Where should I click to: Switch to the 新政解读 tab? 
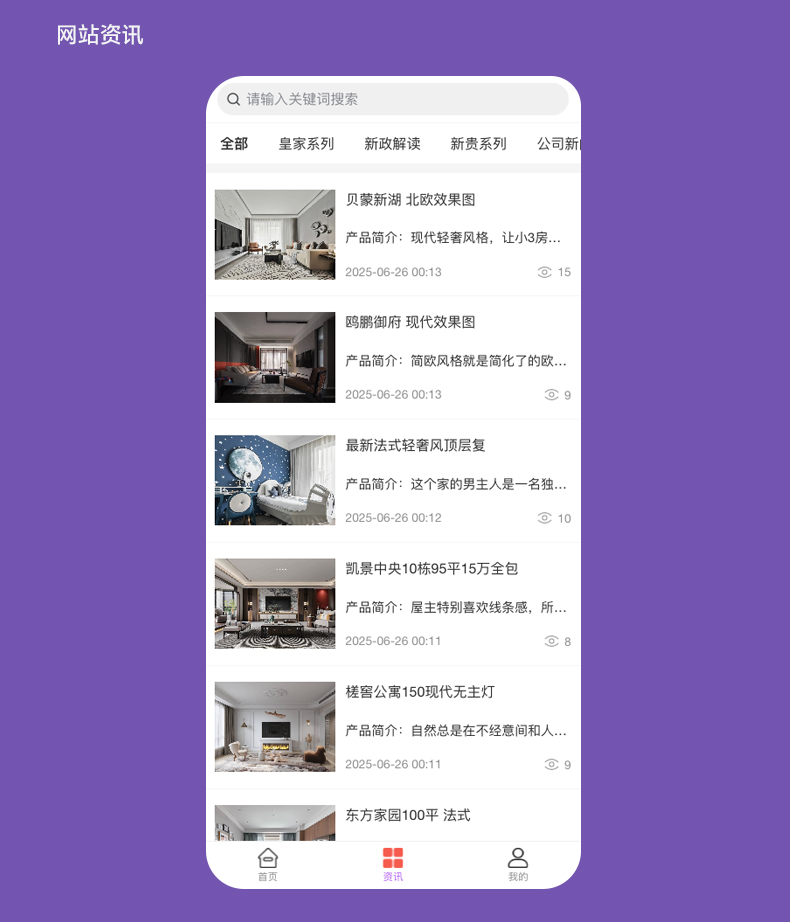[392, 144]
